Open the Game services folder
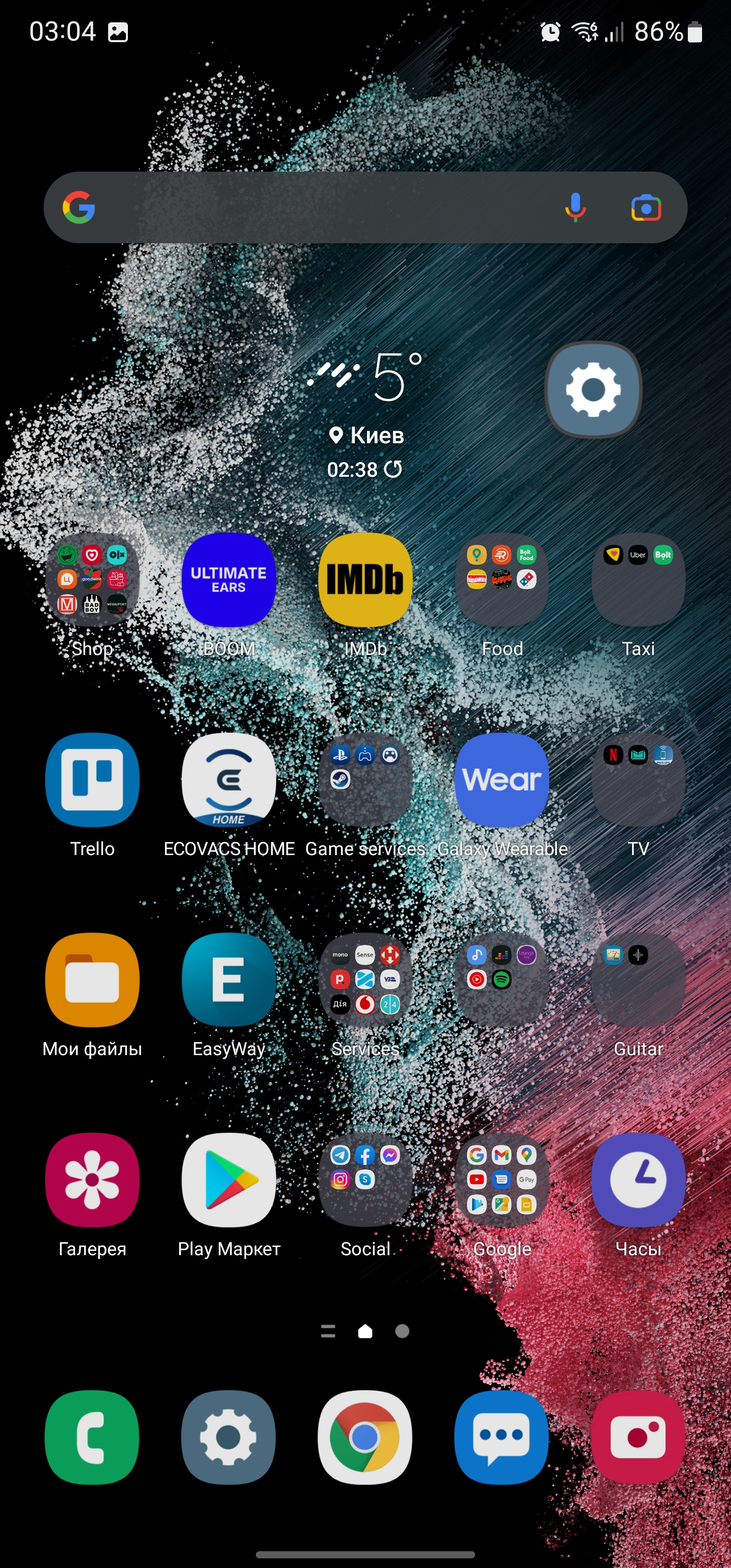 click(365, 780)
